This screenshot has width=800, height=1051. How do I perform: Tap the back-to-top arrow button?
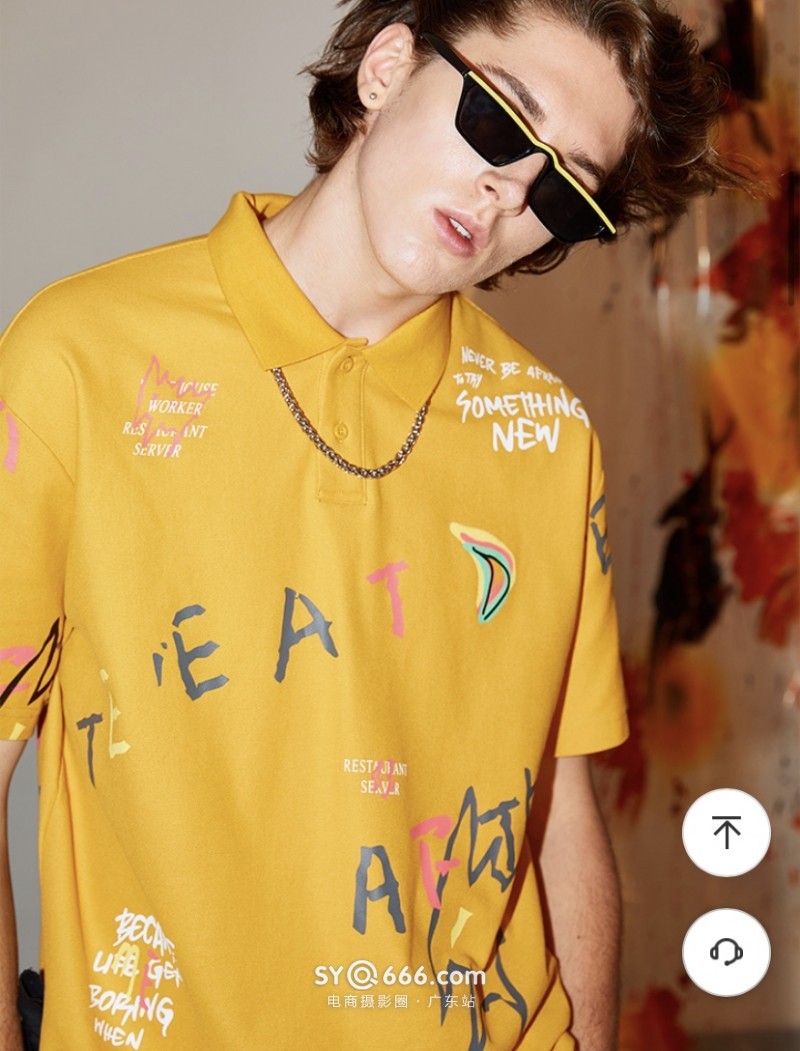coord(726,832)
